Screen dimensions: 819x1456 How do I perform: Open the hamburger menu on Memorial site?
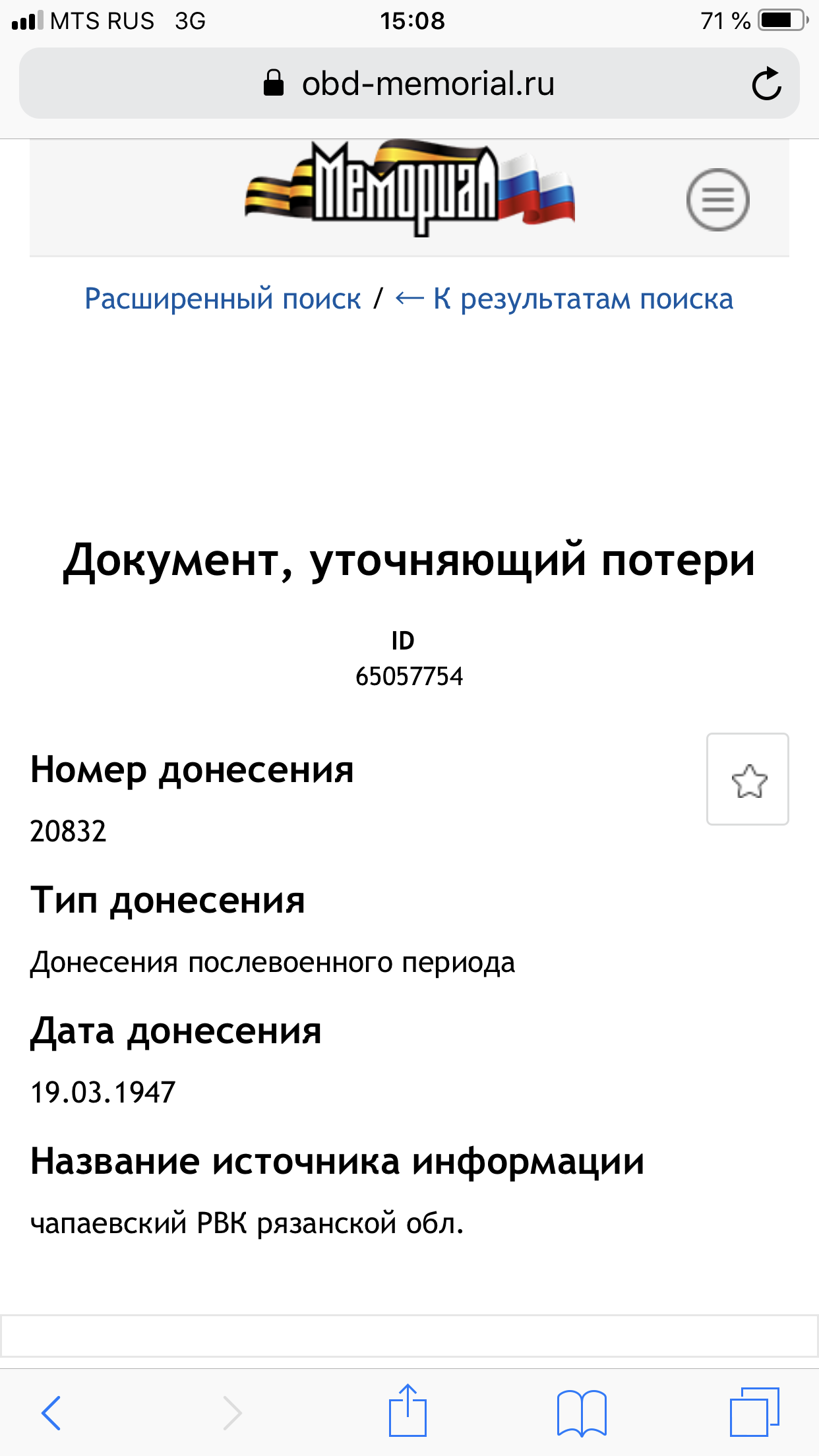[x=717, y=199]
